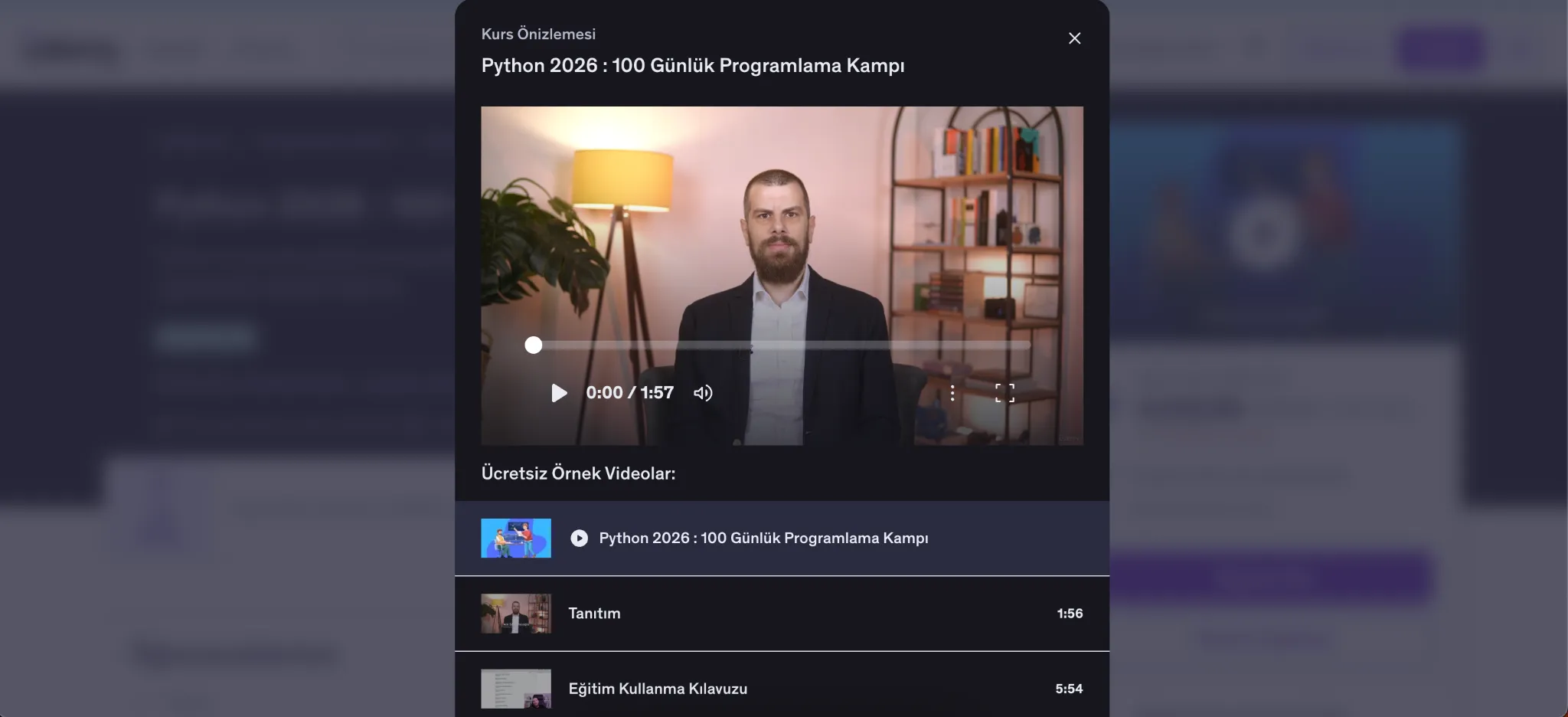
Task: Open the Tanıtım sample video
Action: point(782,614)
